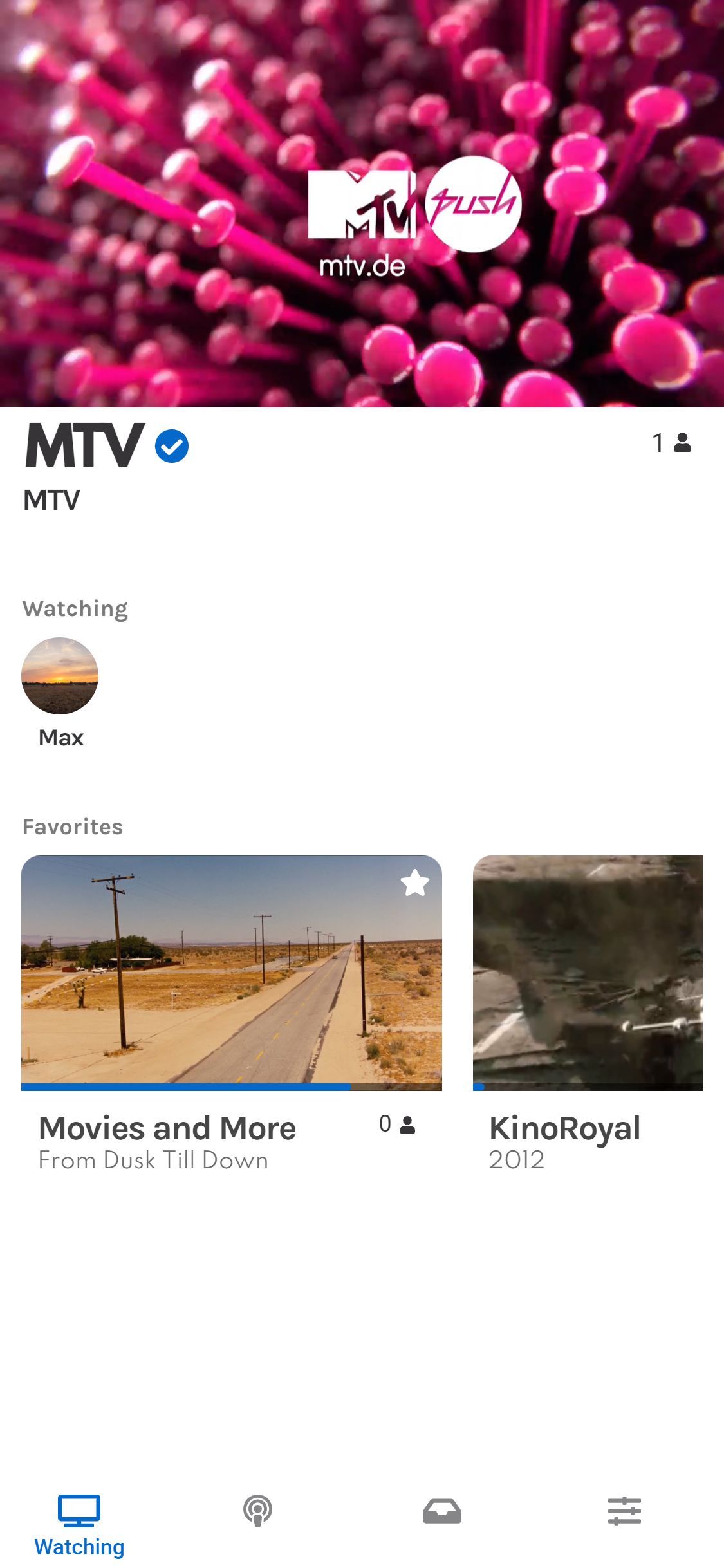Open the KinoRoyal channel card
Screen dimensions: 724x1568
[588, 972]
